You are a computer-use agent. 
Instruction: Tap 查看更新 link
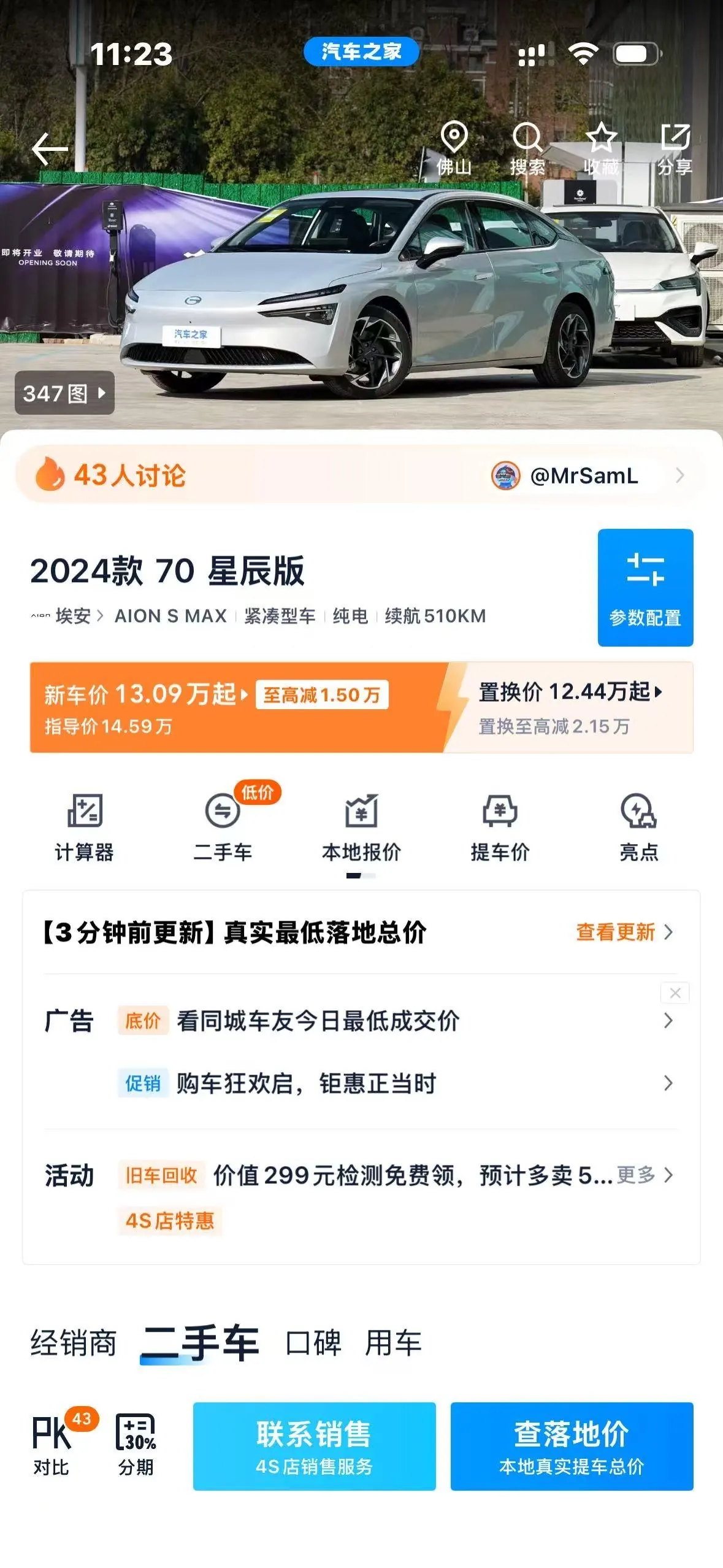[624, 932]
